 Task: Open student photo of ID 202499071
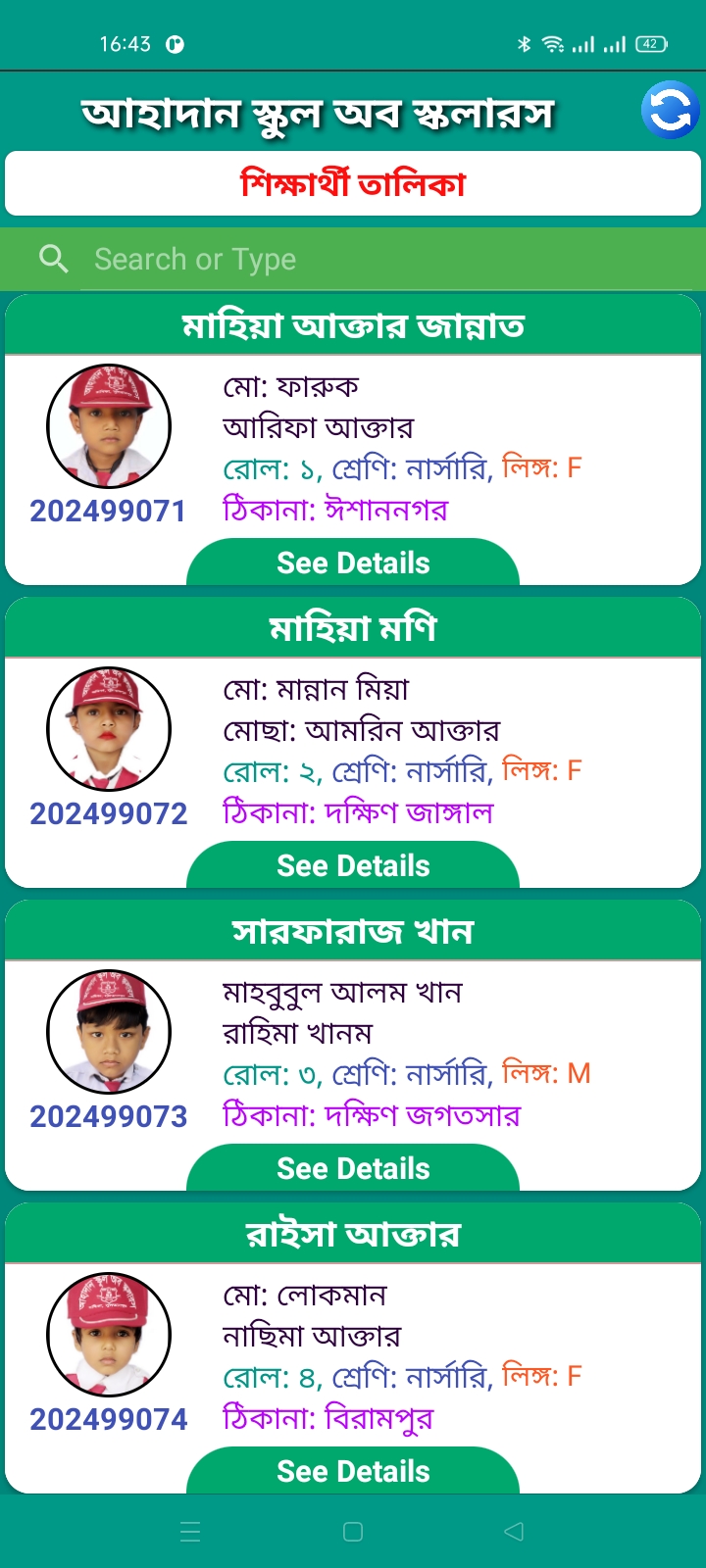click(x=109, y=426)
